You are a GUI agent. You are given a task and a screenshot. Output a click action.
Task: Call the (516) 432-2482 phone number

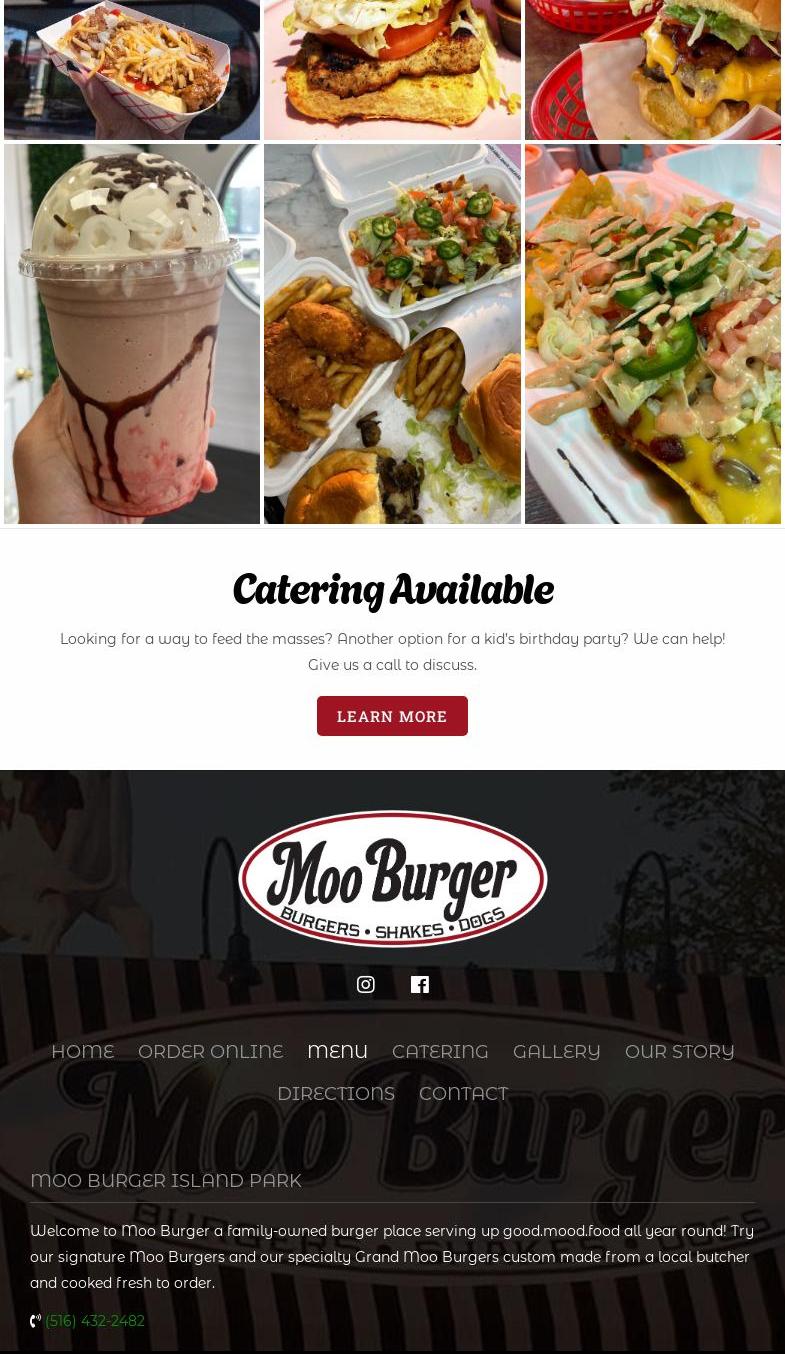(94, 1321)
